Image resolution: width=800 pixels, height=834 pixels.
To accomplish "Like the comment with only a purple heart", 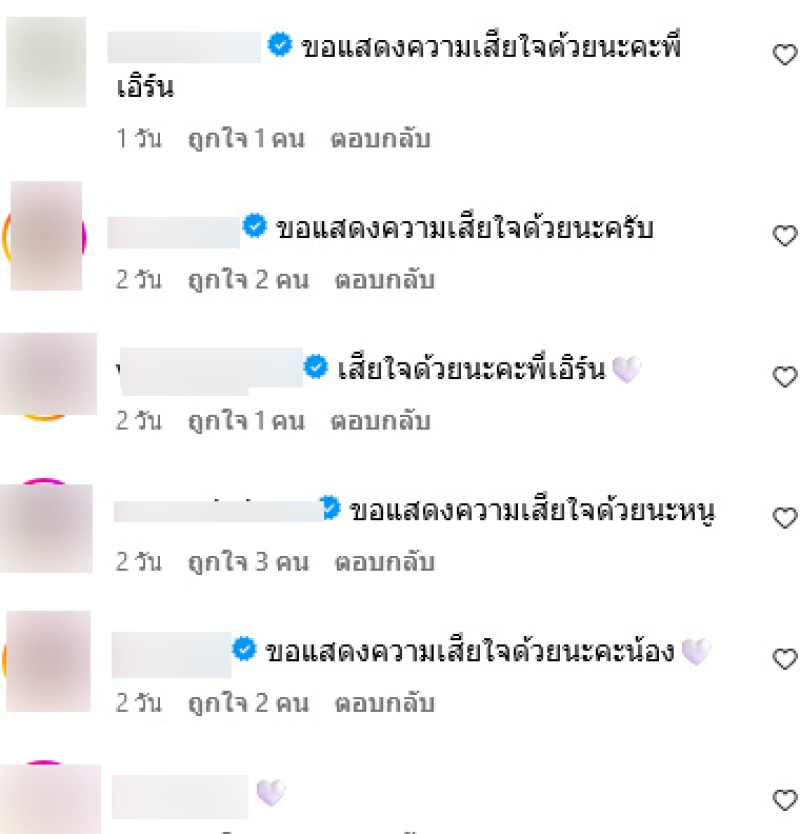I will click(786, 800).
